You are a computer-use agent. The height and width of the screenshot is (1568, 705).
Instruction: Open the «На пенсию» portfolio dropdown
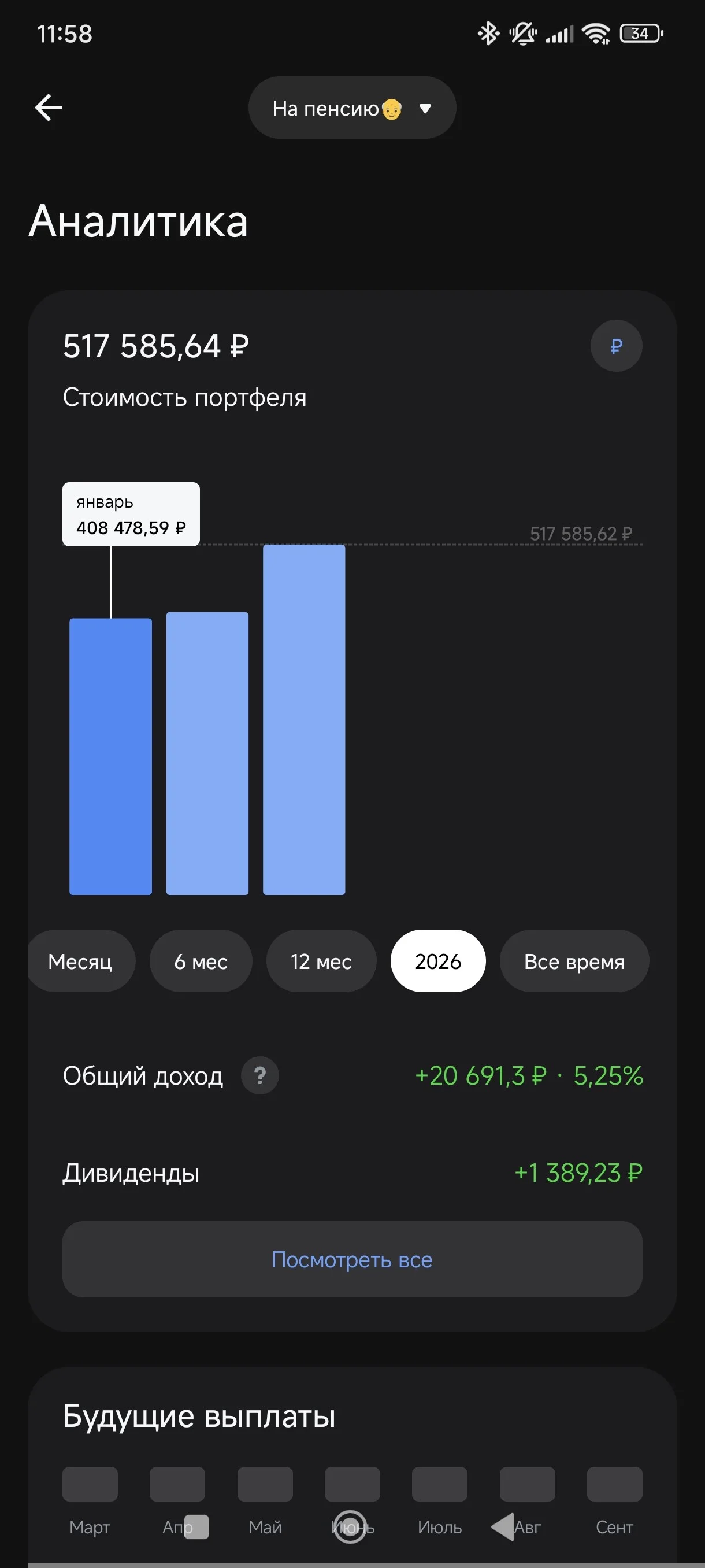352,108
